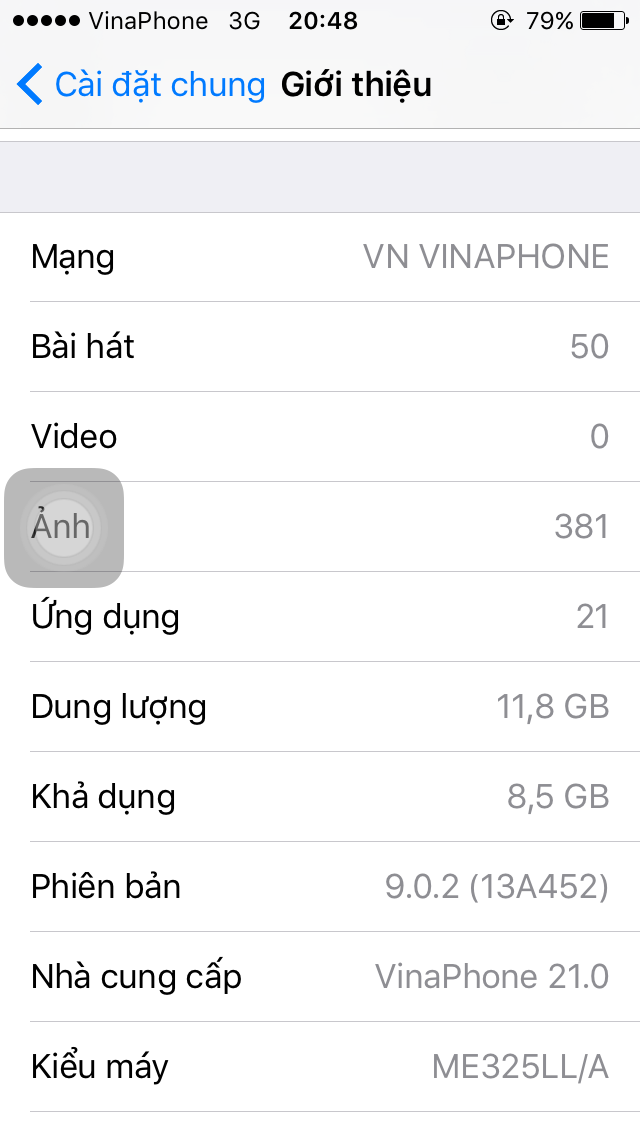Go back to Cài đặt chung
The height and width of the screenshot is (1136, 640).
click(x=141, y=85)
